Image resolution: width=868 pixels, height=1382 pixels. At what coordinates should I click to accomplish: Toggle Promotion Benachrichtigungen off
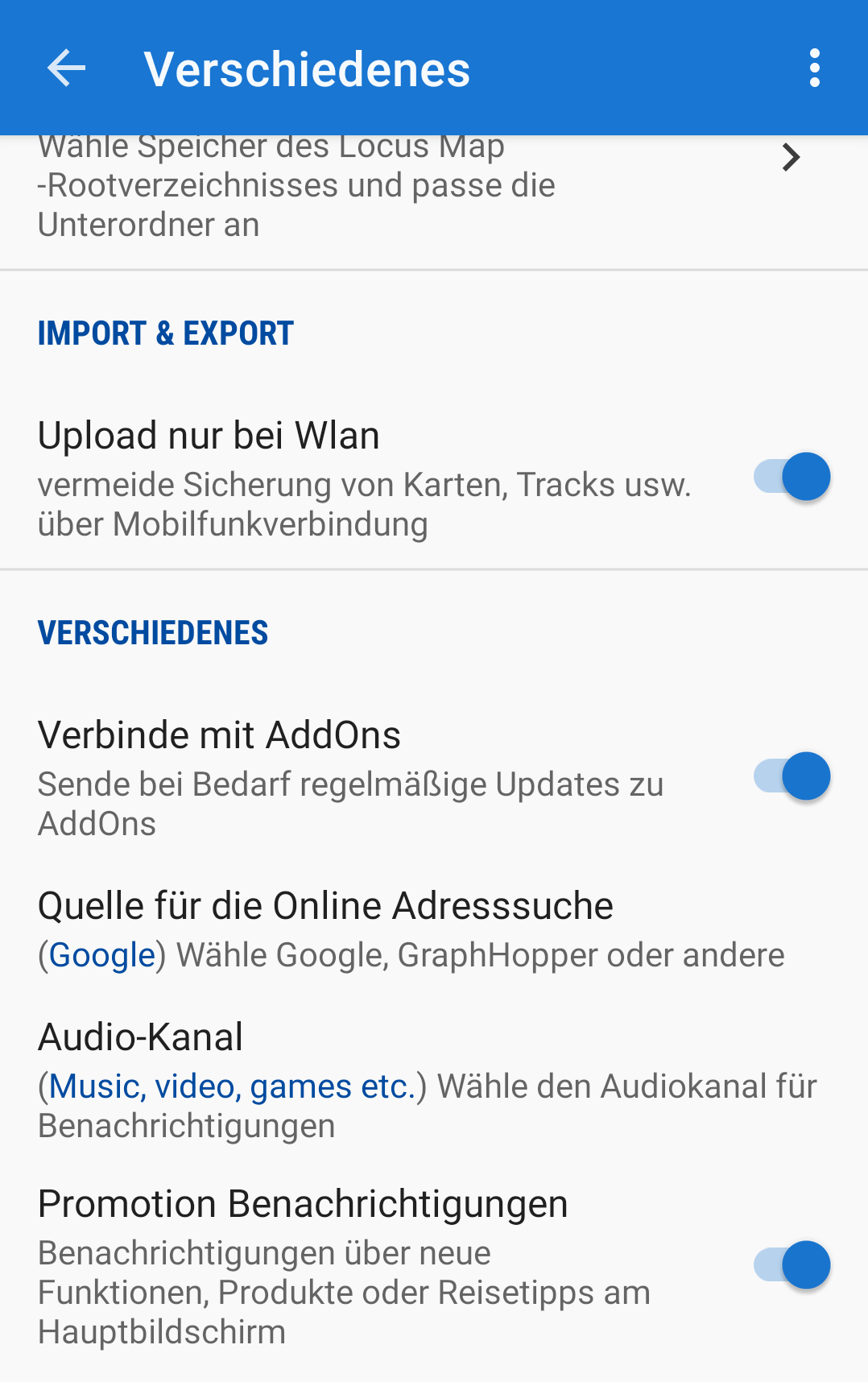coord(792,1265)
